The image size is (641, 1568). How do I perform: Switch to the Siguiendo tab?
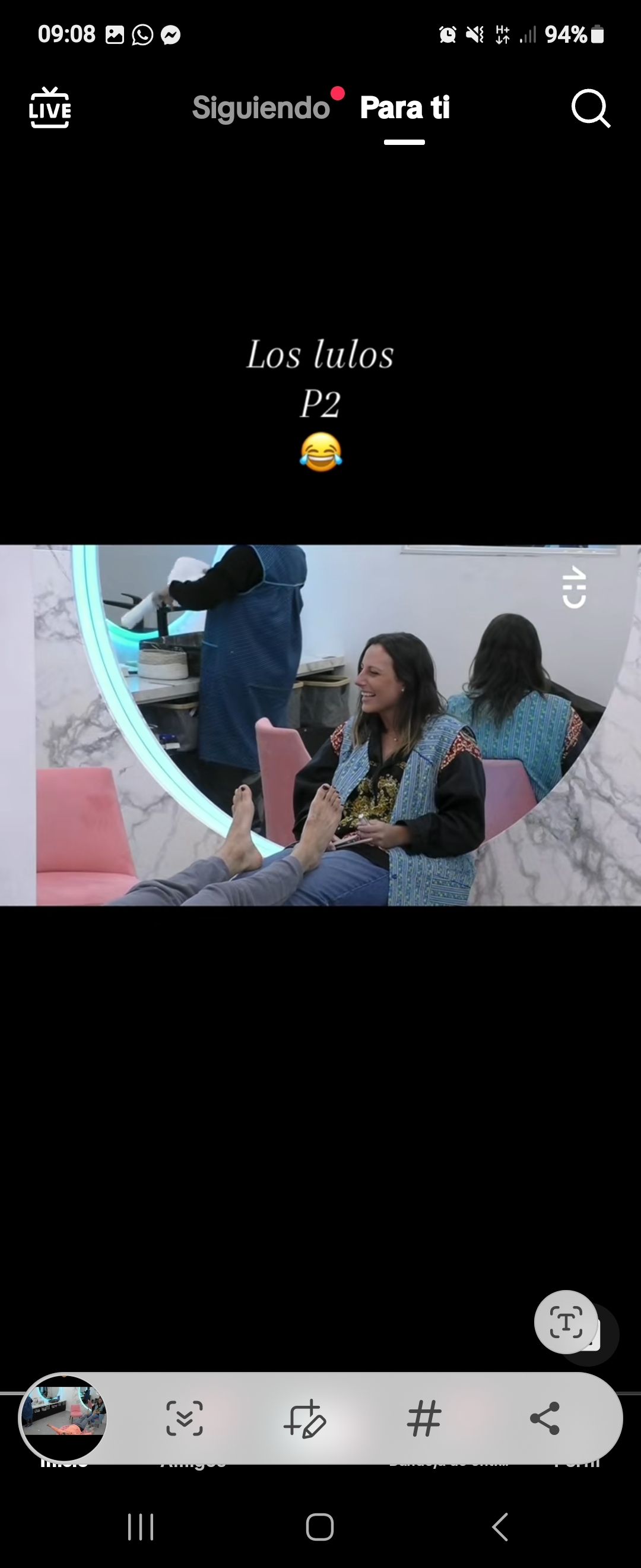[x=261, y=108]
